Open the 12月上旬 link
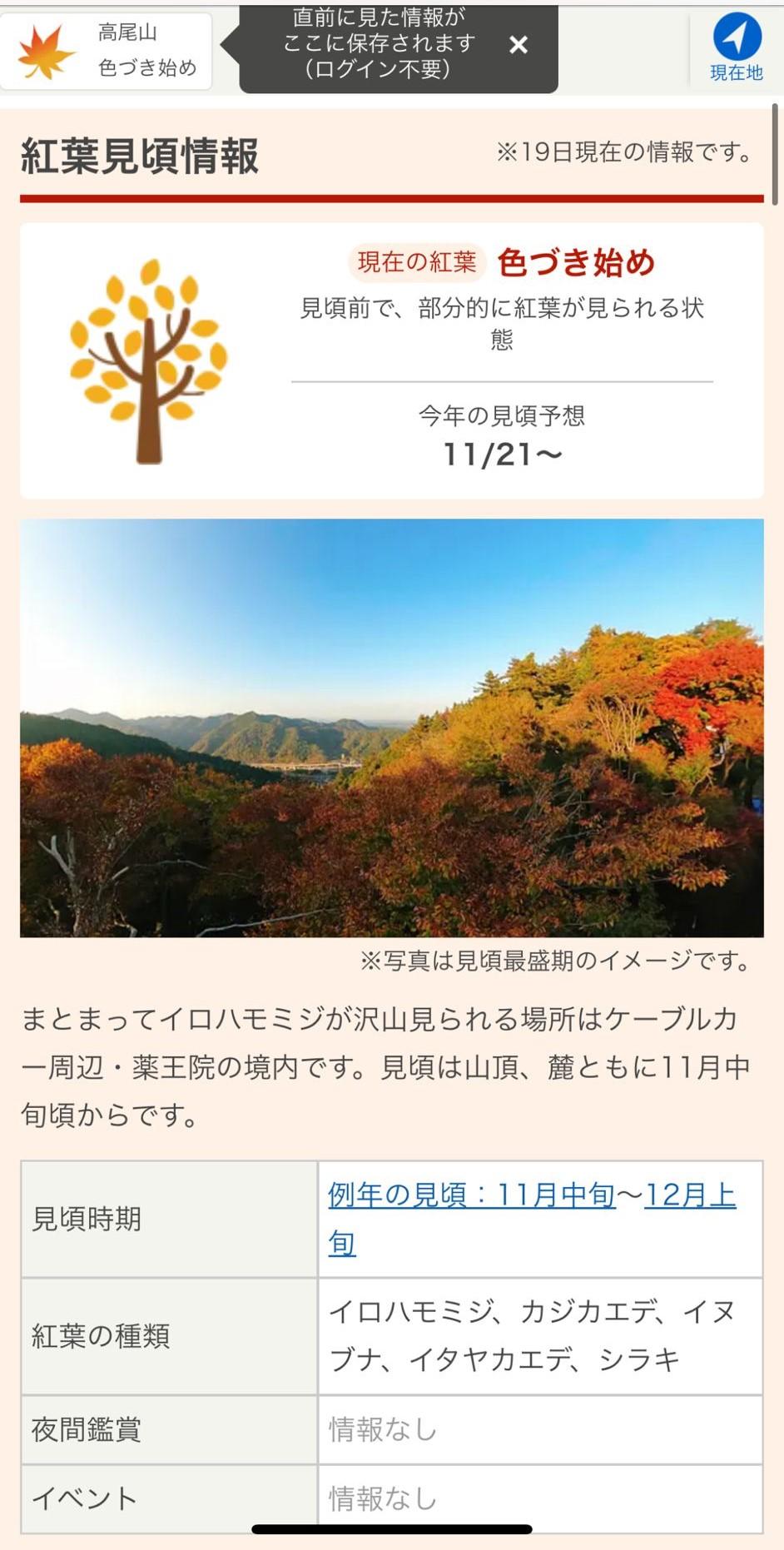The image size is (784, 1550). point(689,1195)
